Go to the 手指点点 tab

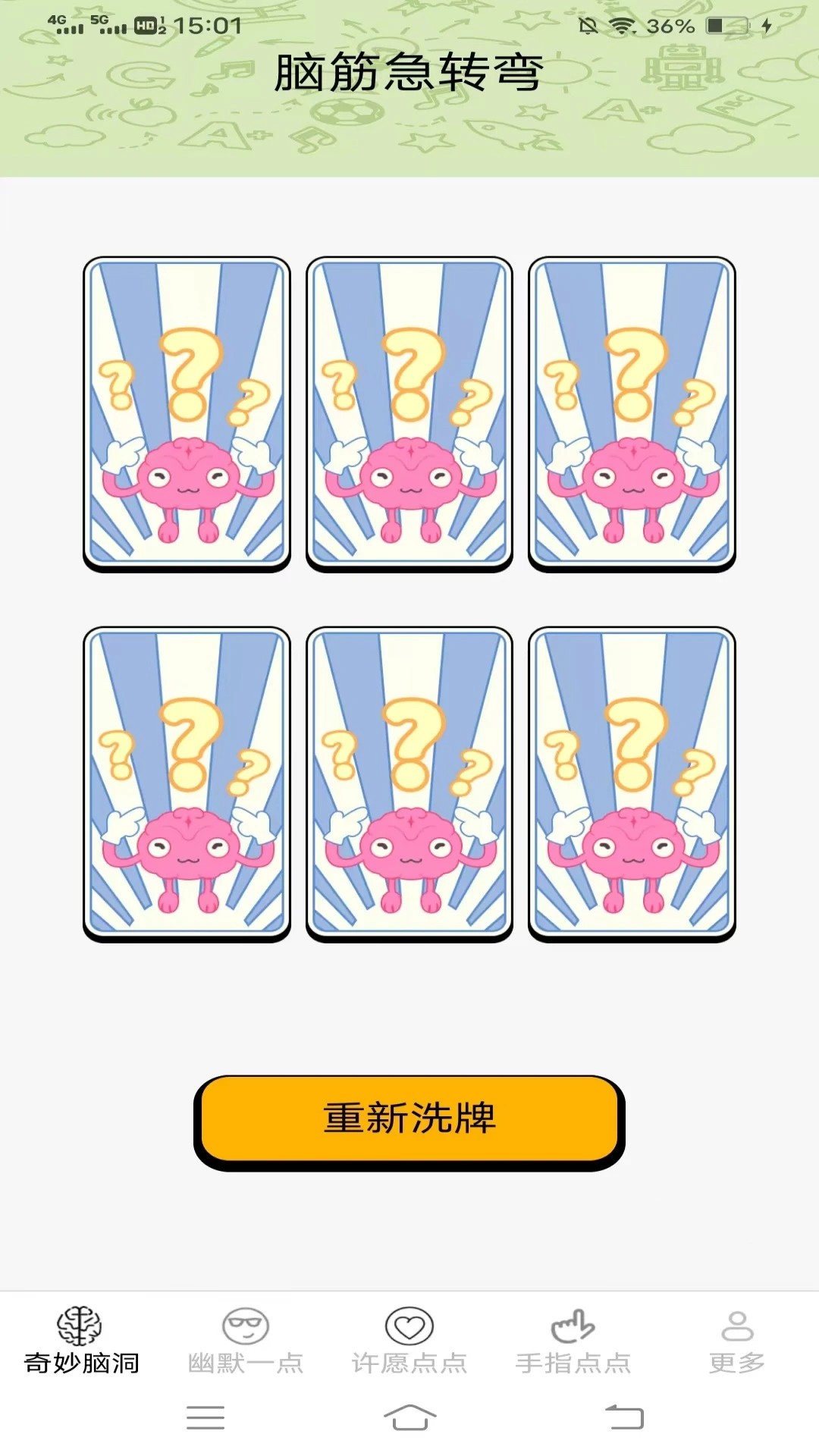[x=573, y=1341]
